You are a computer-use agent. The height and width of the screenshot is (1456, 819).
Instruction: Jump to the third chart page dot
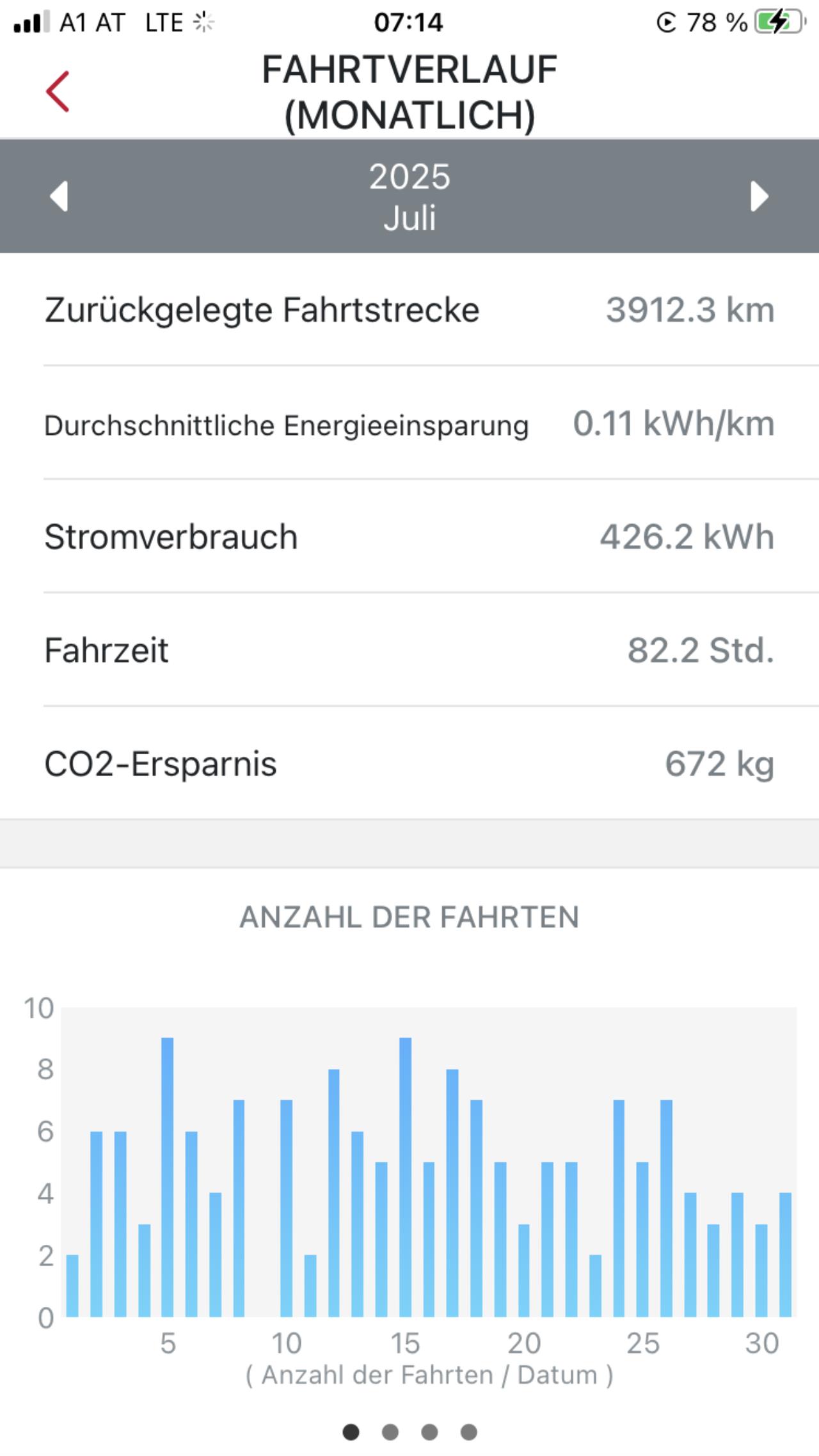(x=429, y=1432)
